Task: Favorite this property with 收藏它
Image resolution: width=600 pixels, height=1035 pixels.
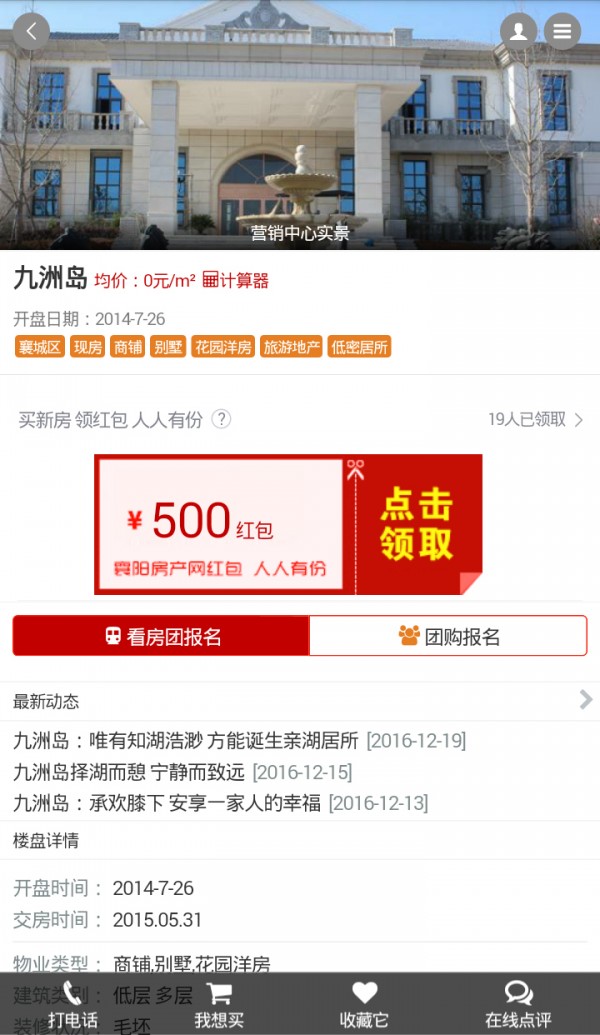Action: [x=364, y=1004]
